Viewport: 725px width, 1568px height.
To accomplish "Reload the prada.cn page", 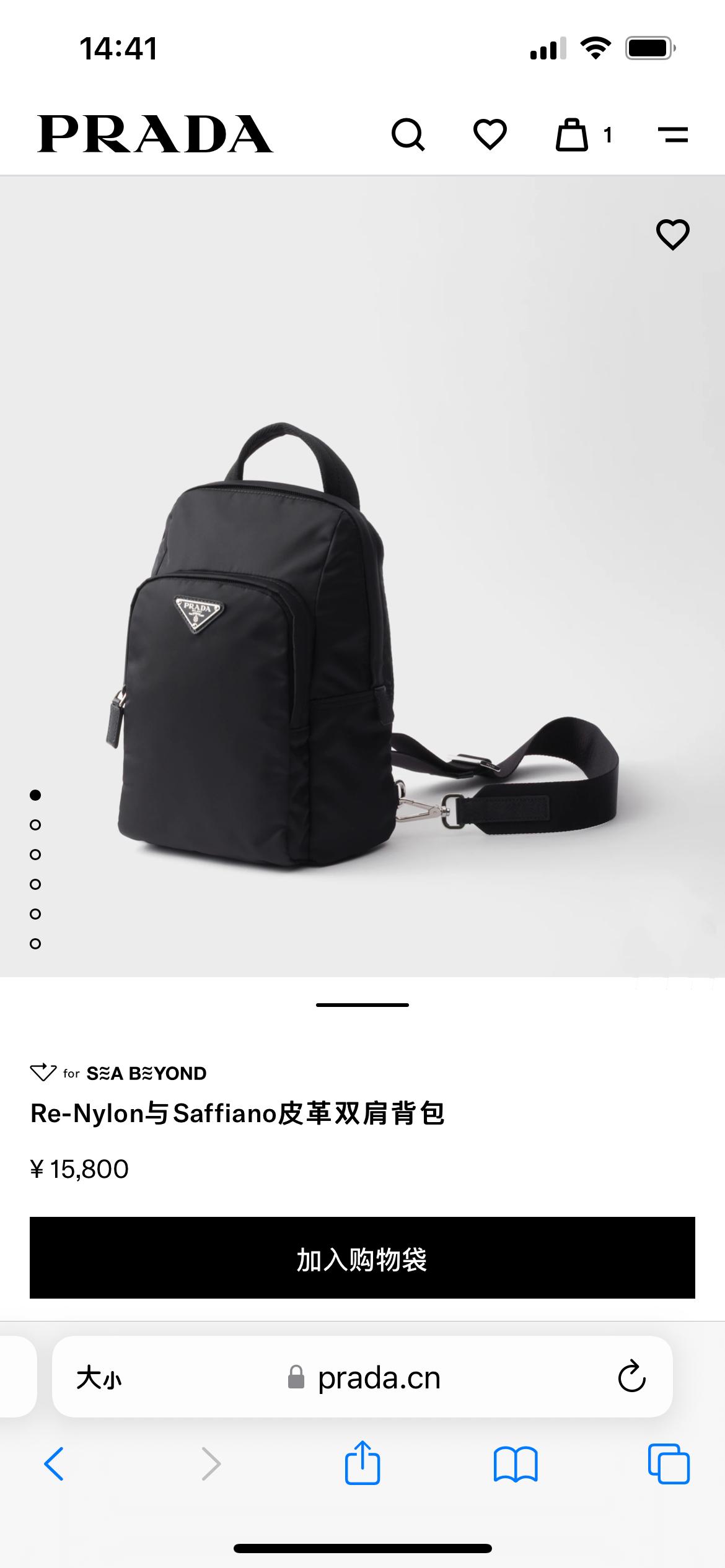I will click(631, 1377).
